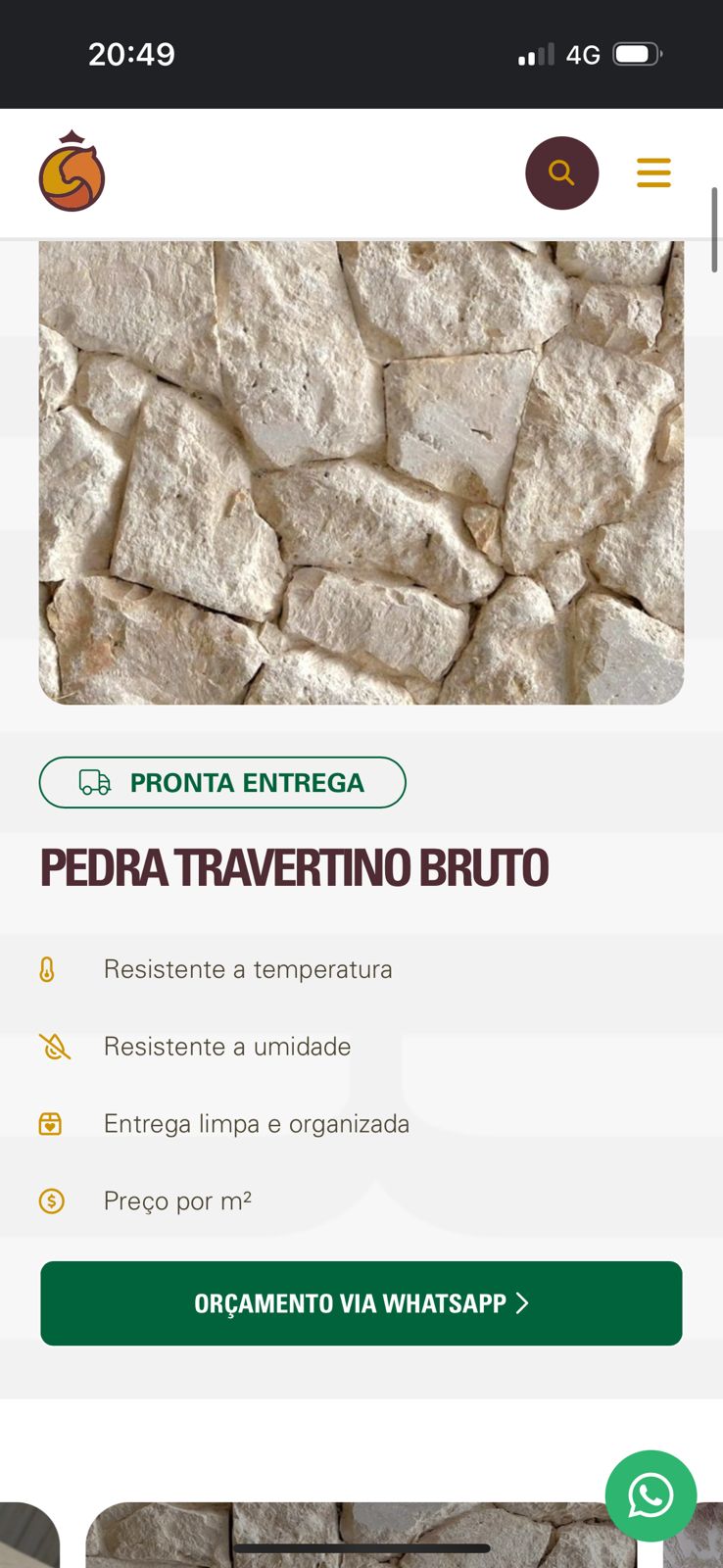Select the humidity resistance water-drop icon
This screenshot has height=1568, width=723.
coord(53,1046)
